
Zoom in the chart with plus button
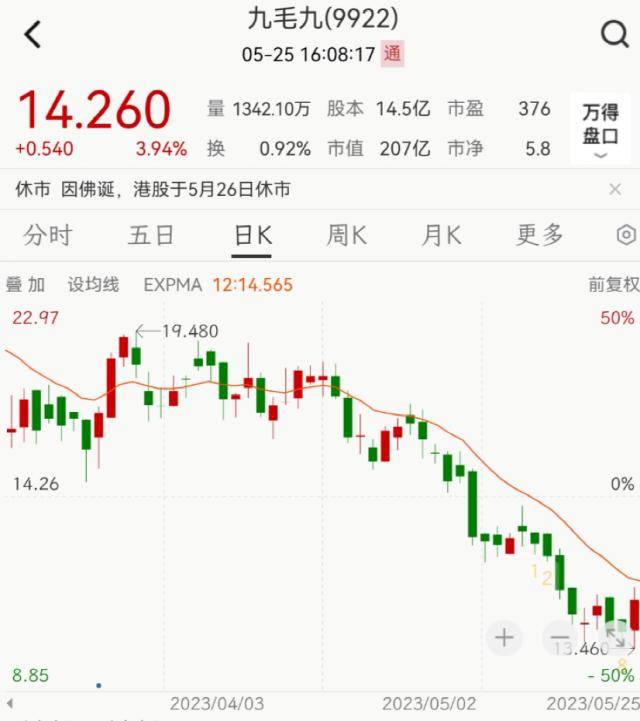pos(505,637)
